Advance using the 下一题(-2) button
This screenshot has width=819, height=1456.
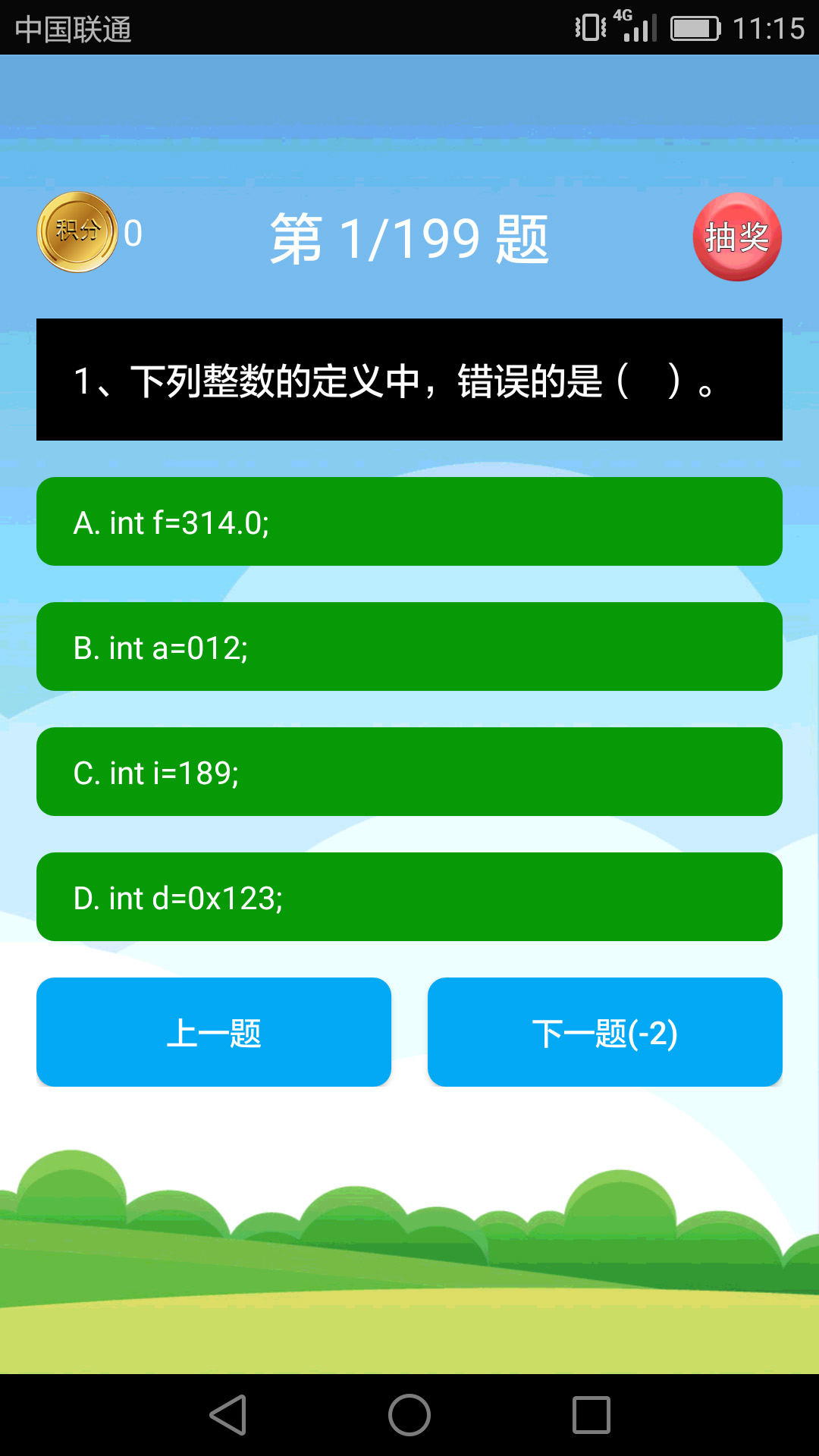[x=605, y=1031]
